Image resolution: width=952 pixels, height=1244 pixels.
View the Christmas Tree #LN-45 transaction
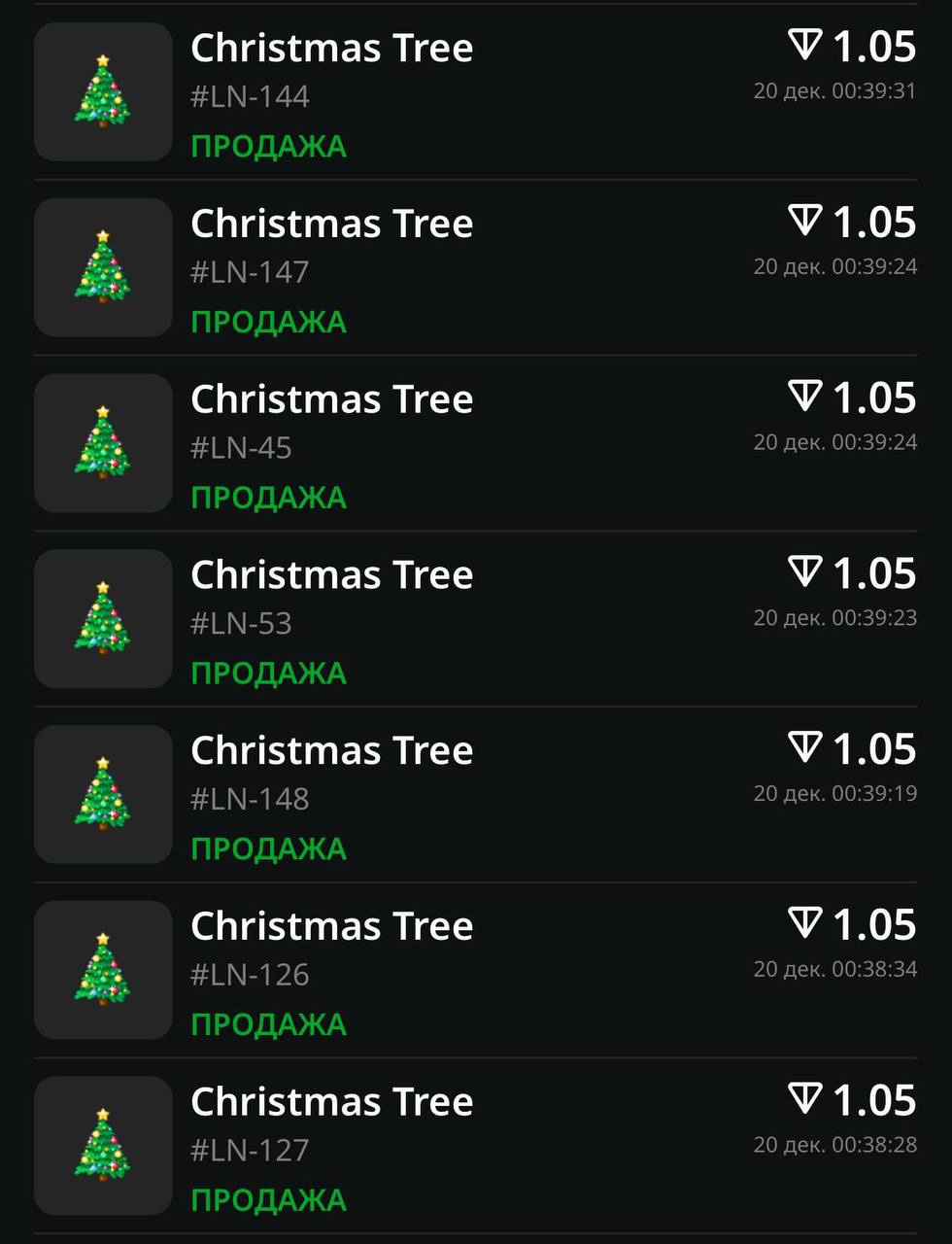[475, 445]
